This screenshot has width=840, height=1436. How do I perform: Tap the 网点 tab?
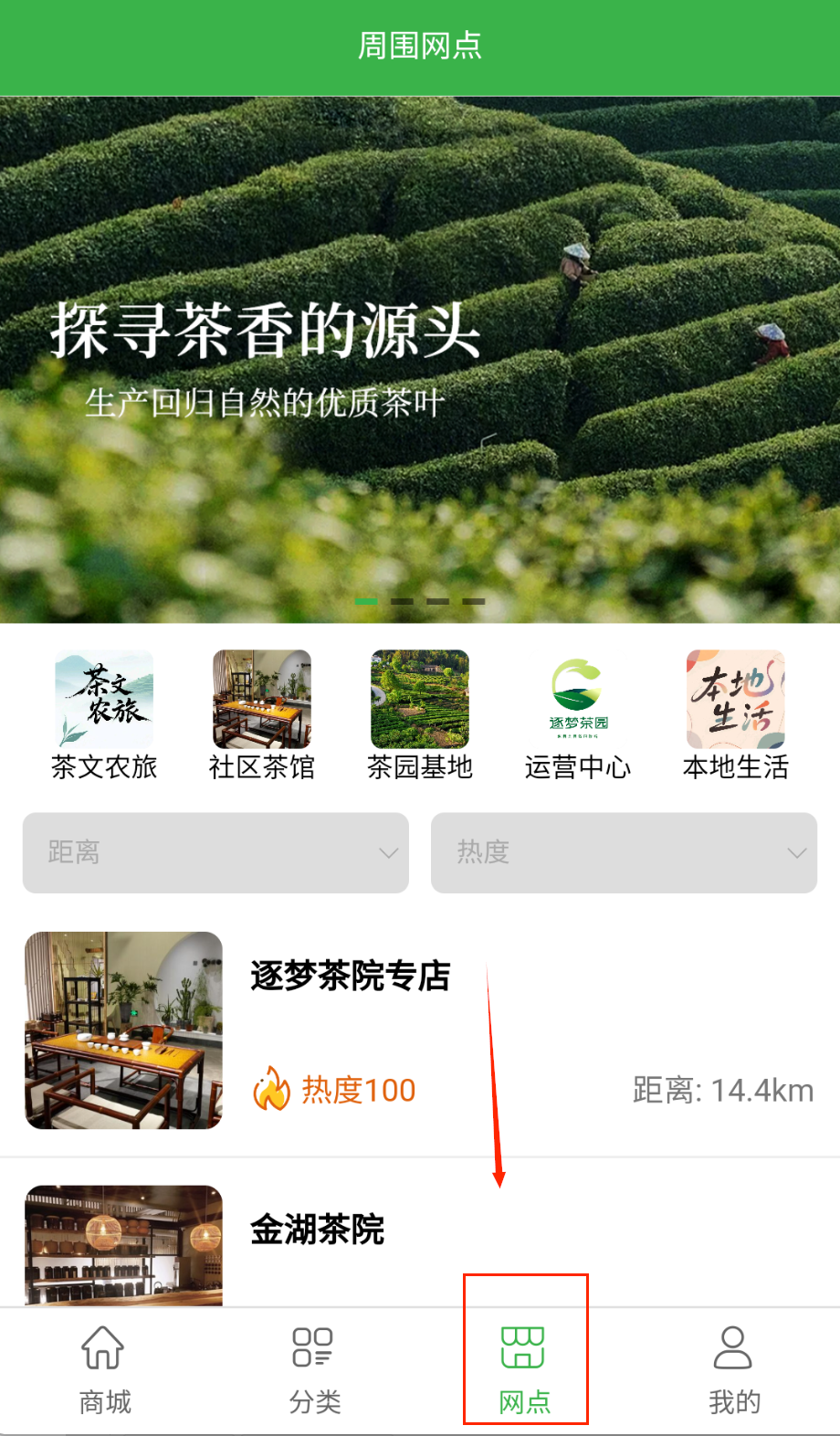click(525, 1370)
